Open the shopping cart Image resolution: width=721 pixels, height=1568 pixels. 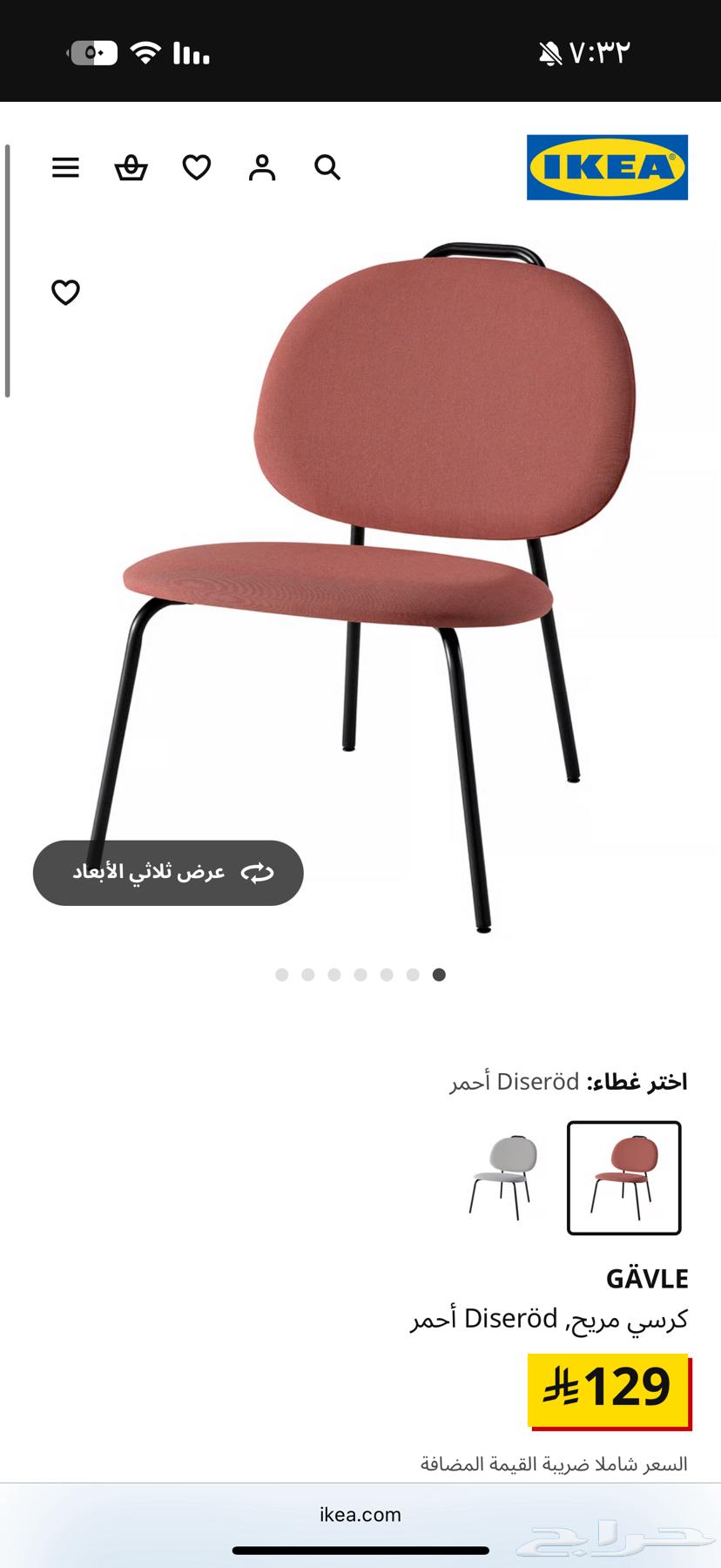click(131, 167)
